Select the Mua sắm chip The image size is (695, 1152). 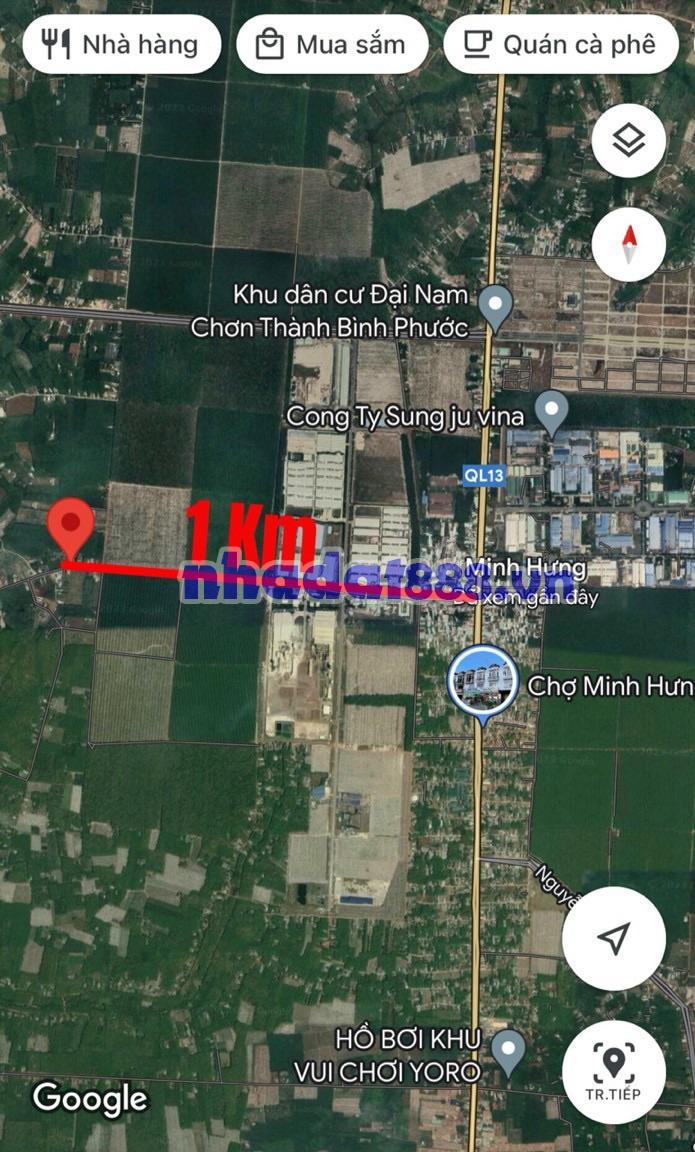tap(332, 44)
